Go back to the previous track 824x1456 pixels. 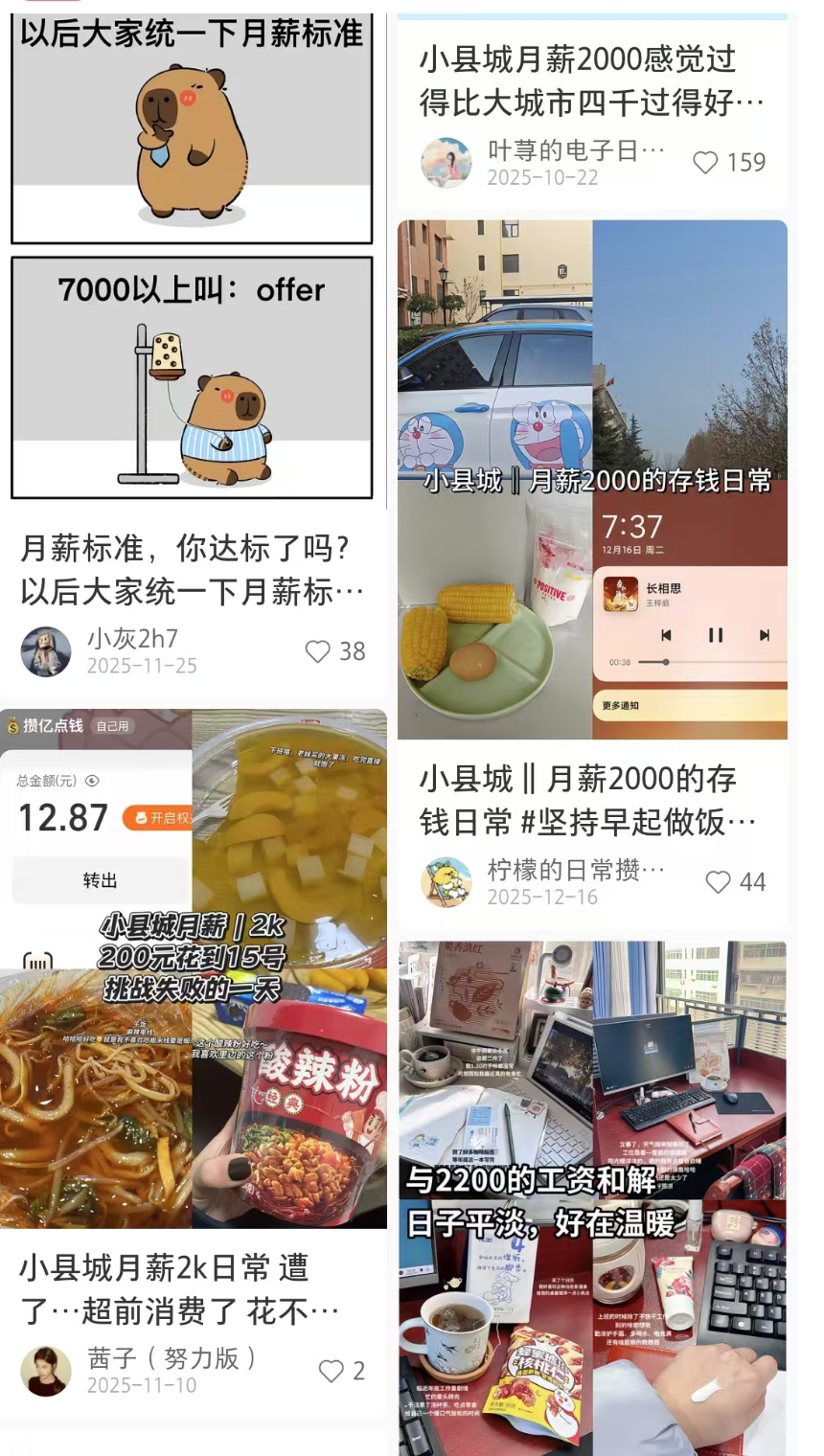pos(667,634)
